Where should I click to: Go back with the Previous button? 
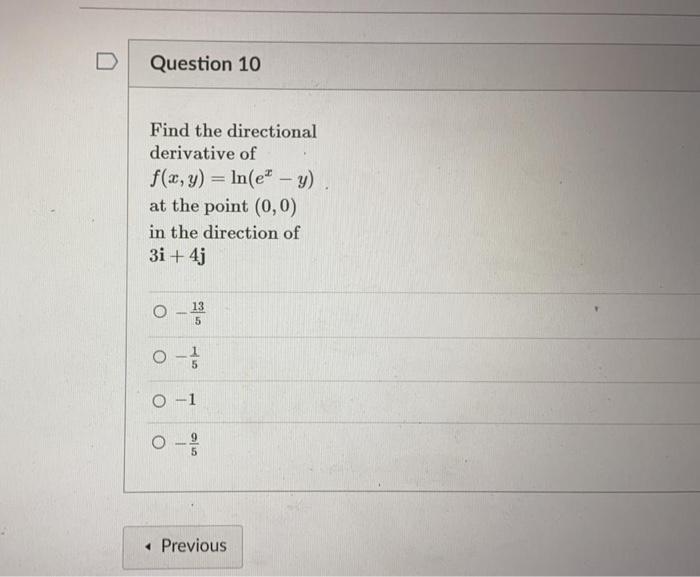(183, 546)
